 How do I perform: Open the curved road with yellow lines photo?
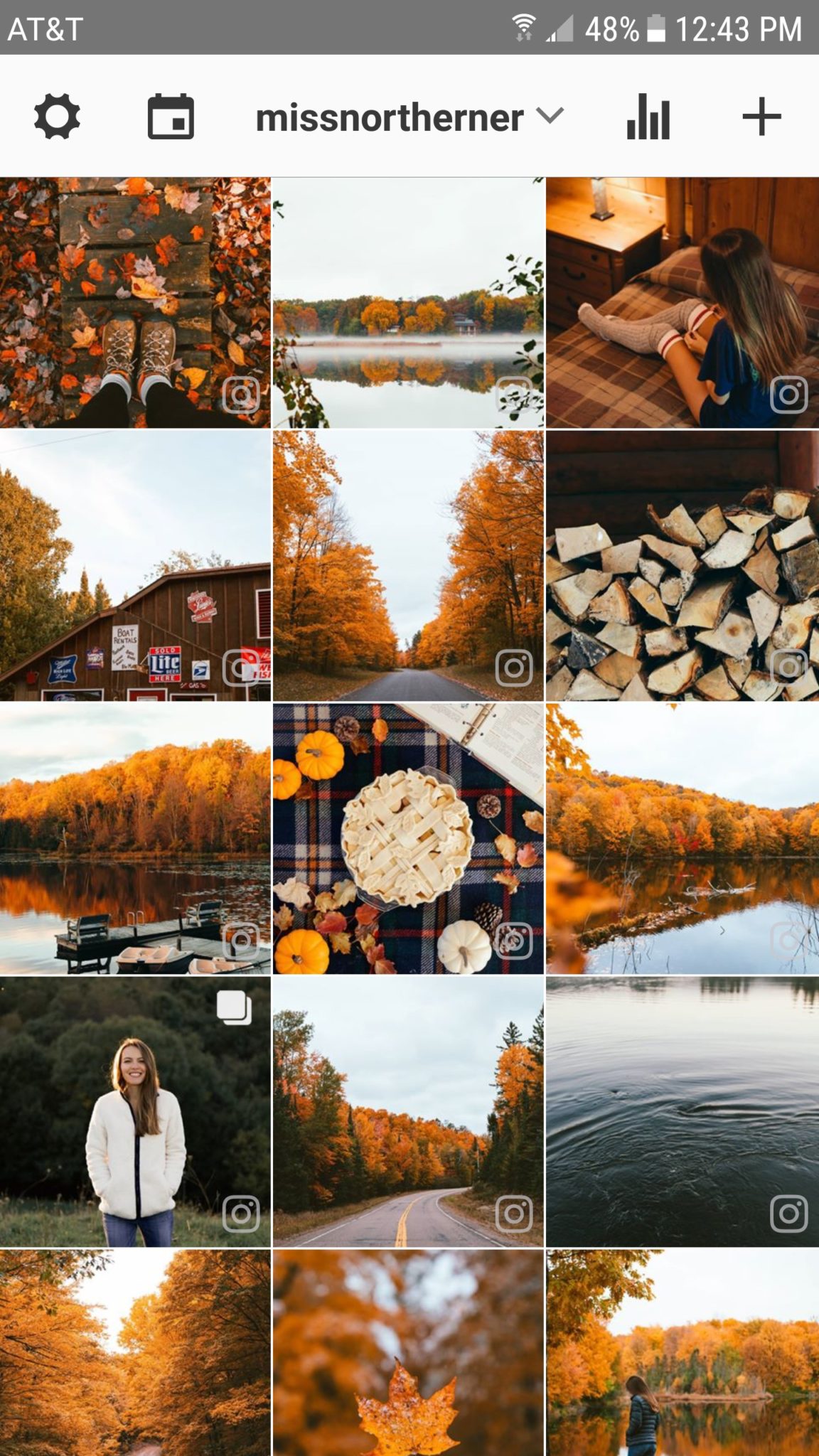(x=408, y=1111)
